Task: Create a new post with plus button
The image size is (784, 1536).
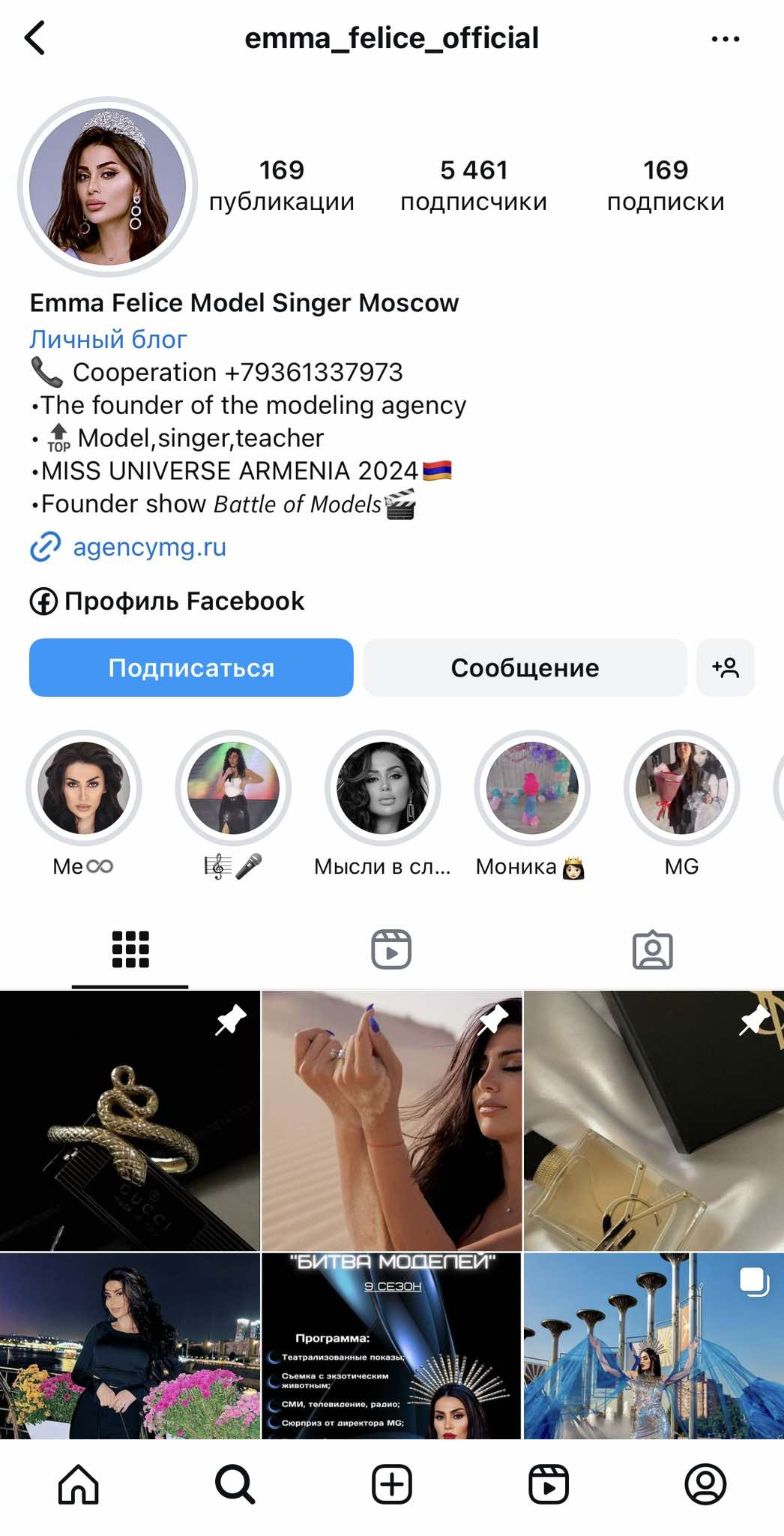Action: pos(392,1484)
